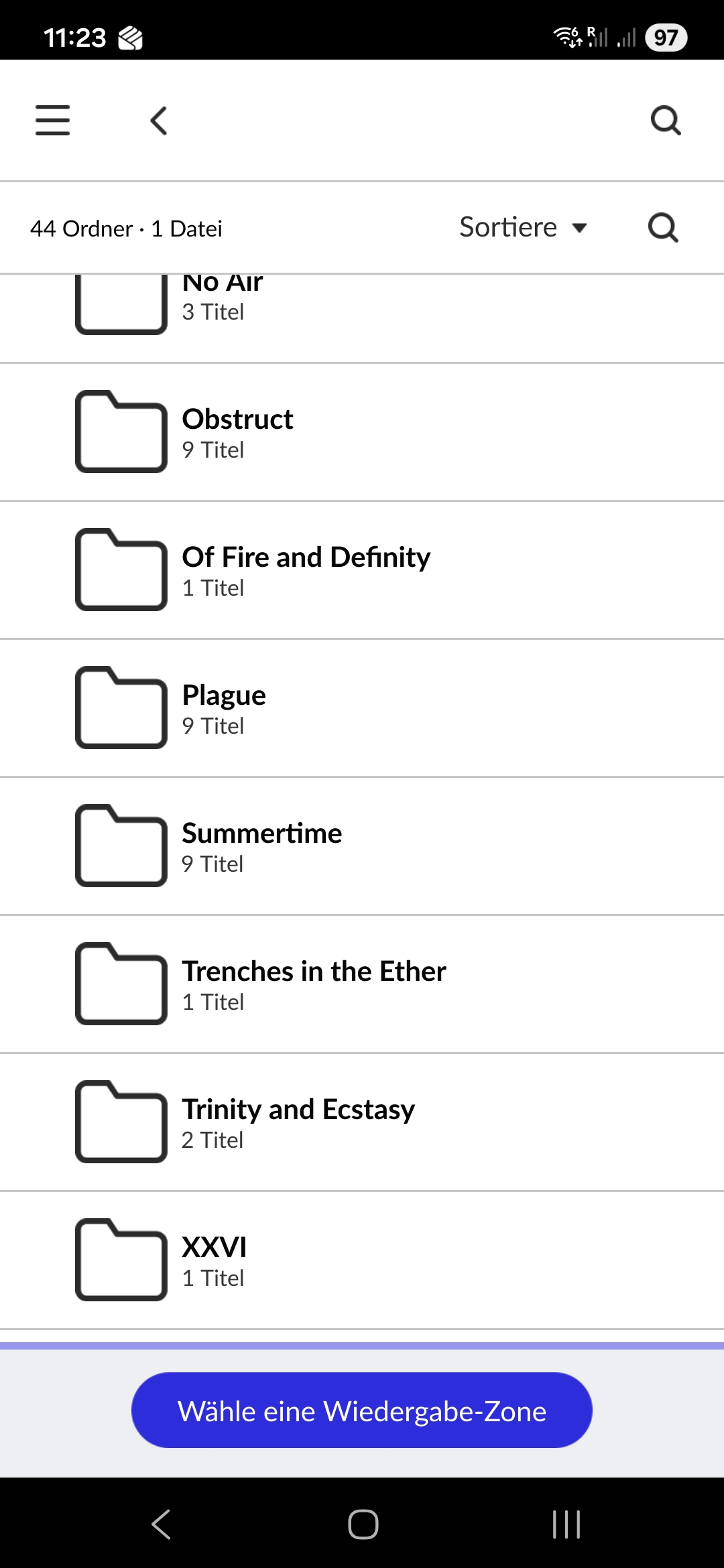The image size is (724, 1568).
Task: Open the hamburger menu
Action: [x=52, y=121]
